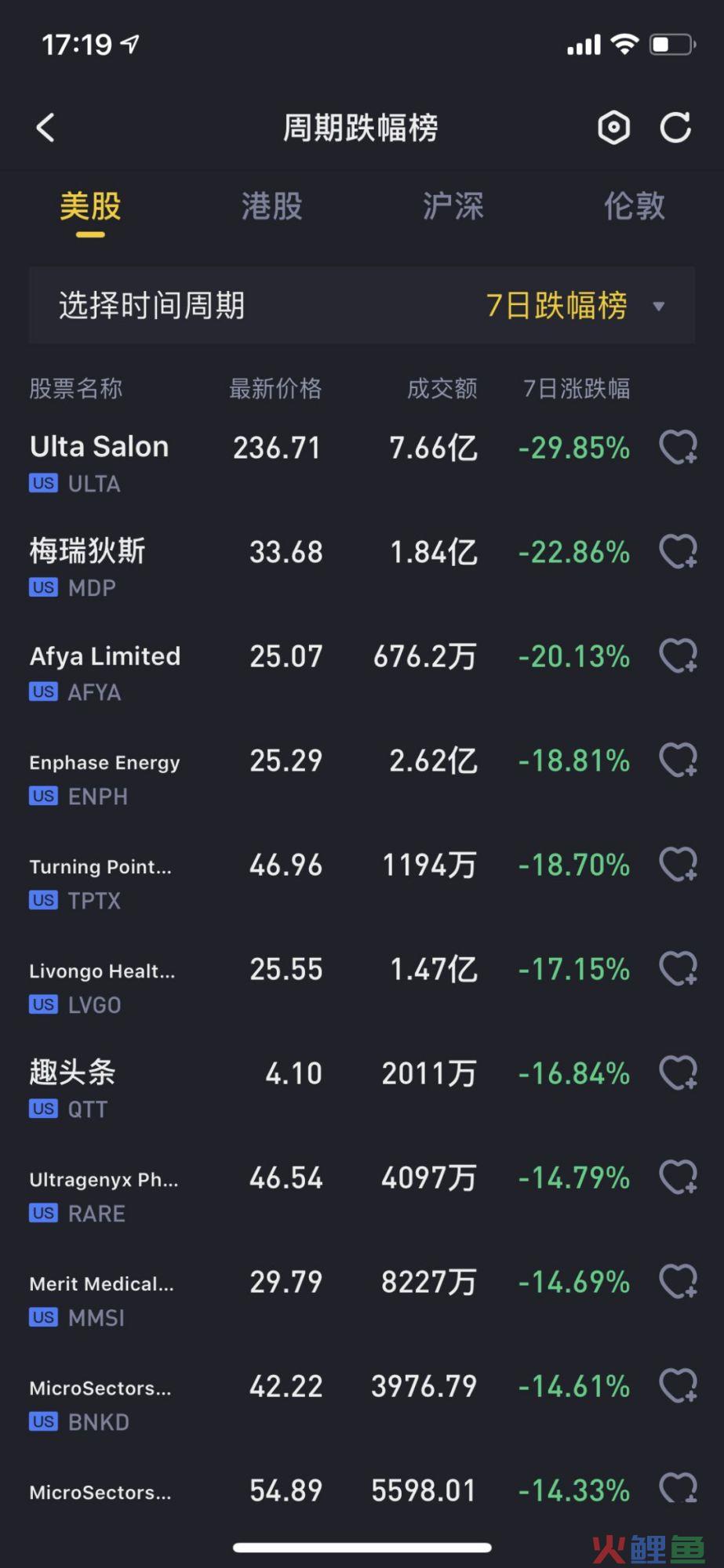Add BNKD to watchlist
Screen dimensions: 724x1568
(678, 1386)
